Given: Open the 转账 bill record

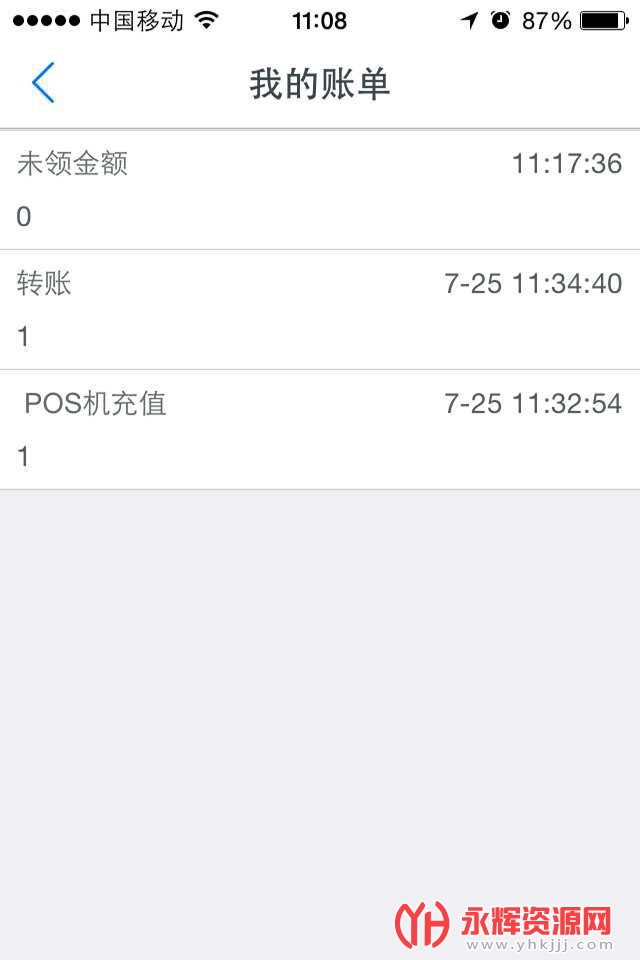Looking at the screenshot, I should [320, 310].
